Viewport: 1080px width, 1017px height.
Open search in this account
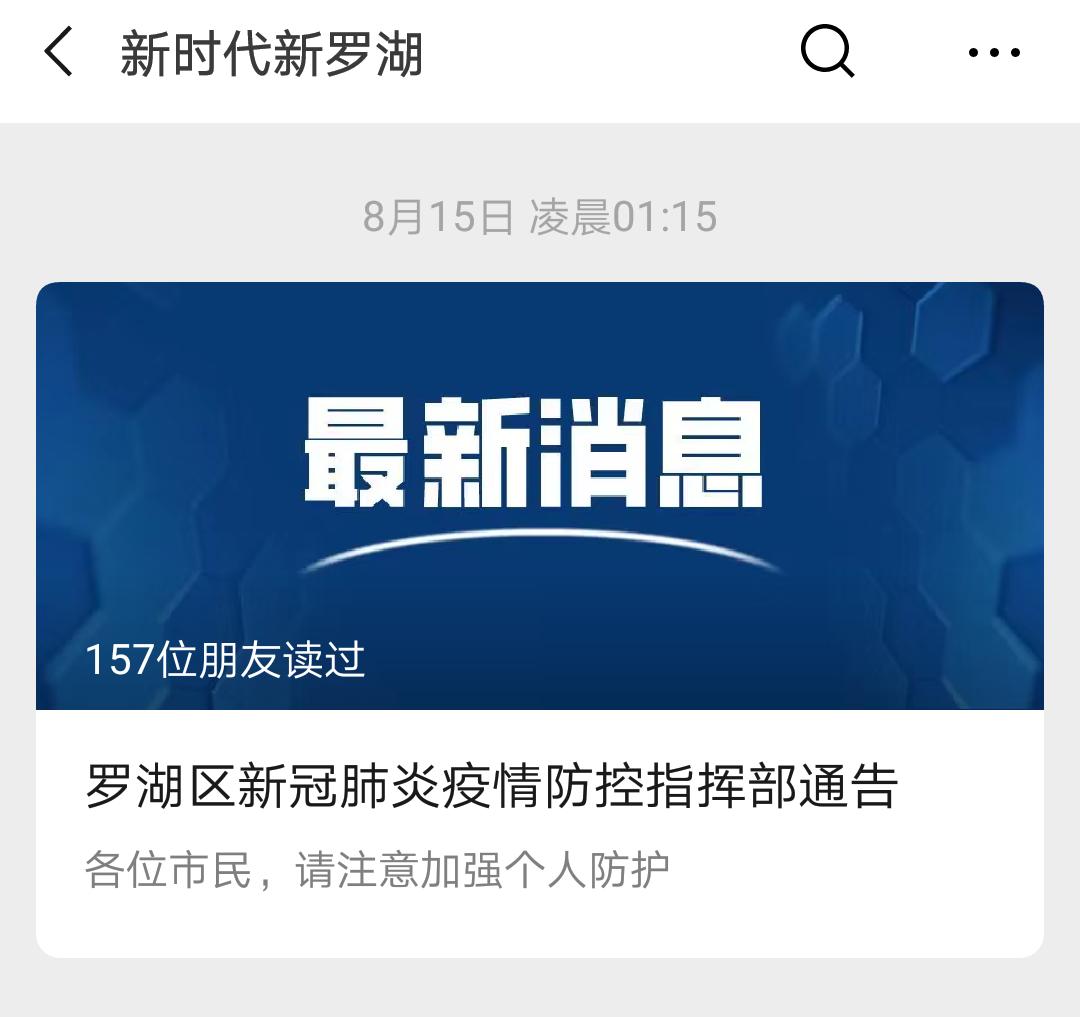(827, 51)
